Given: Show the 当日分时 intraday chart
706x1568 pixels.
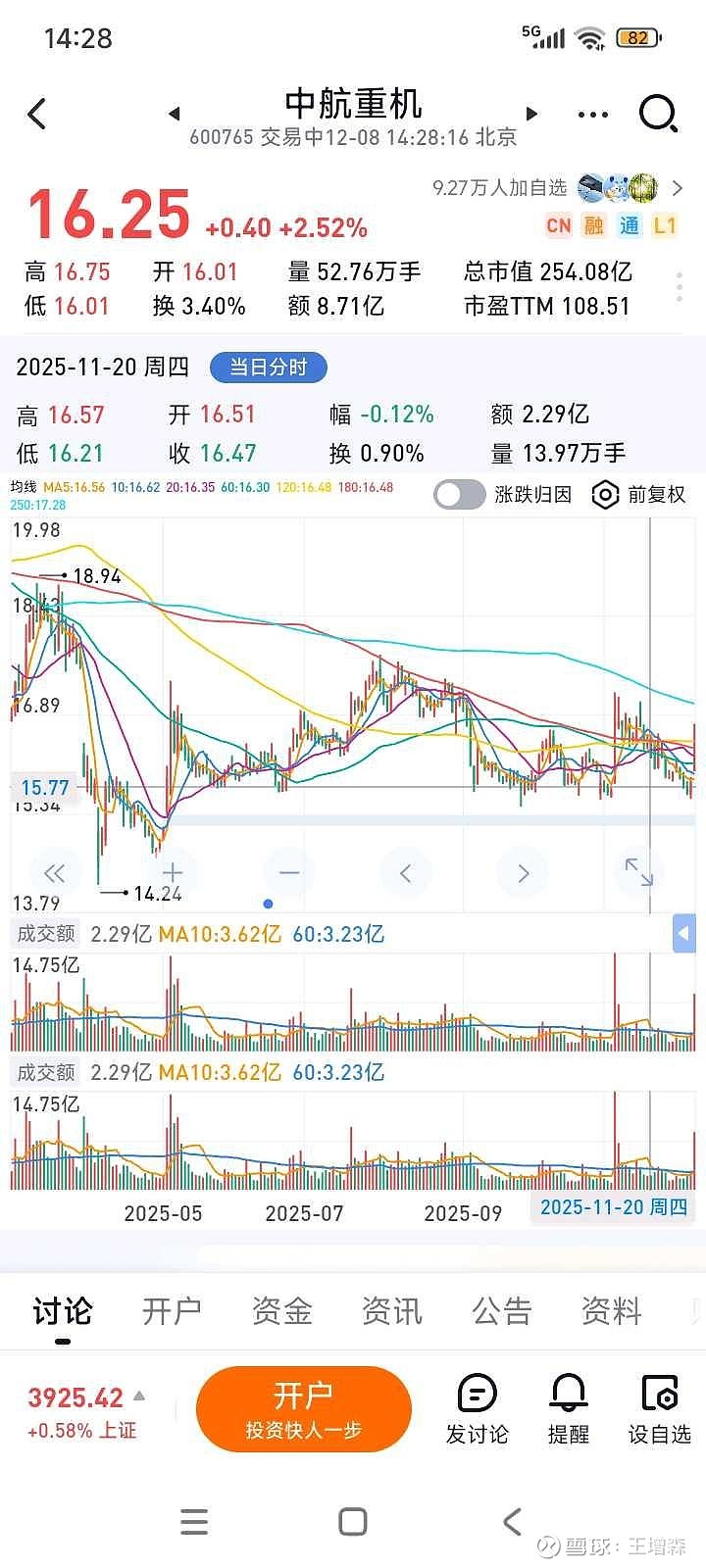Looking at the screenshot, I should pos(268,367).
